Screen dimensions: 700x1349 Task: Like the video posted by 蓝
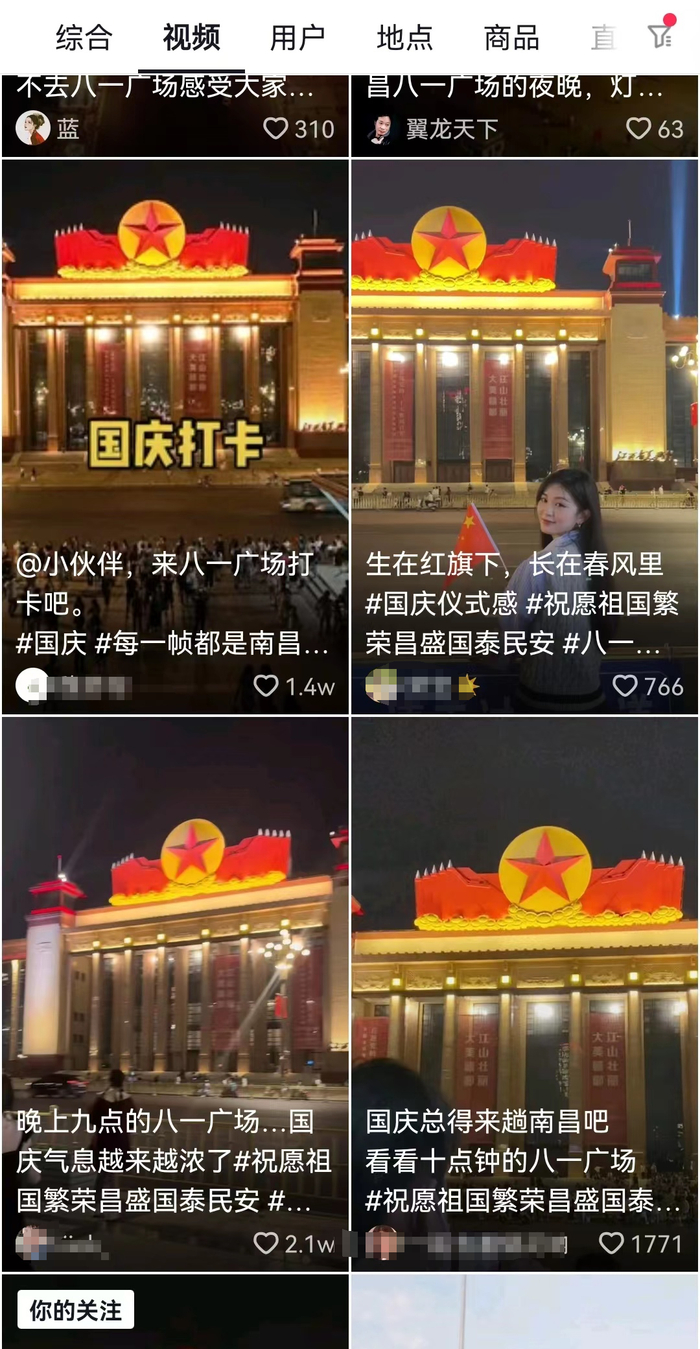click(276, 128)
